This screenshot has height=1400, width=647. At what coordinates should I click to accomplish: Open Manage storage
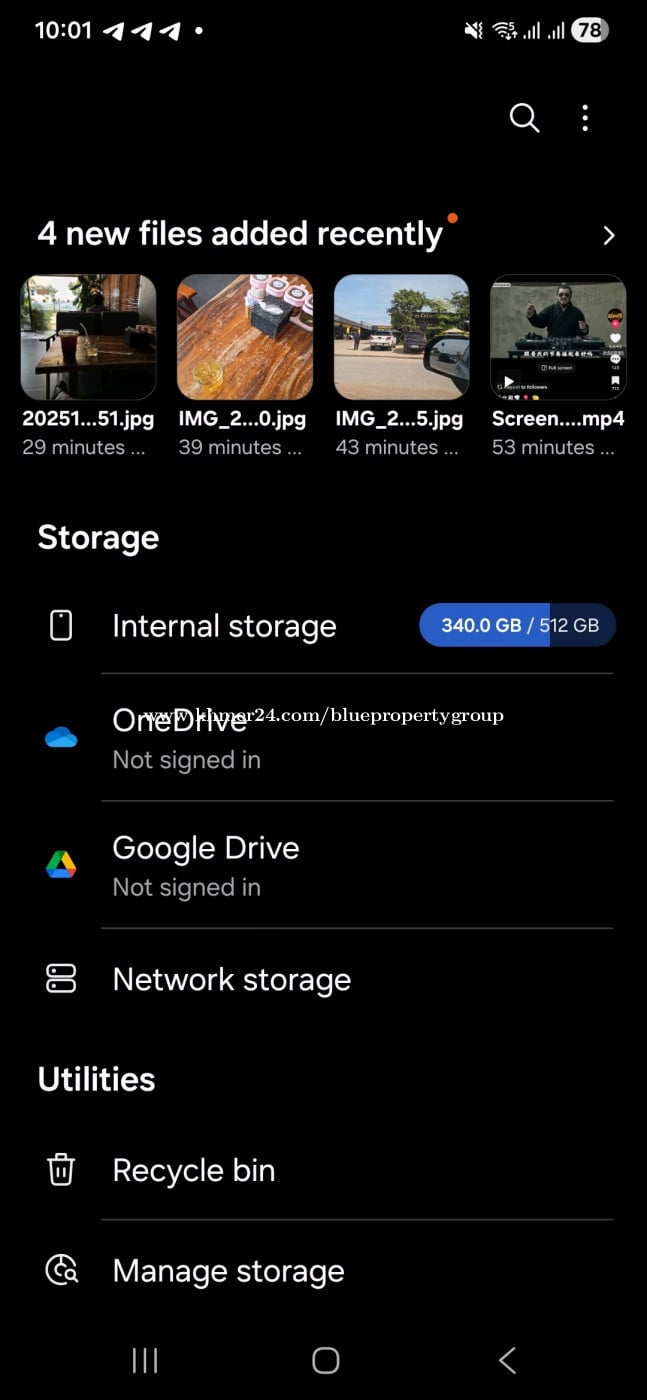point(228,1271)
